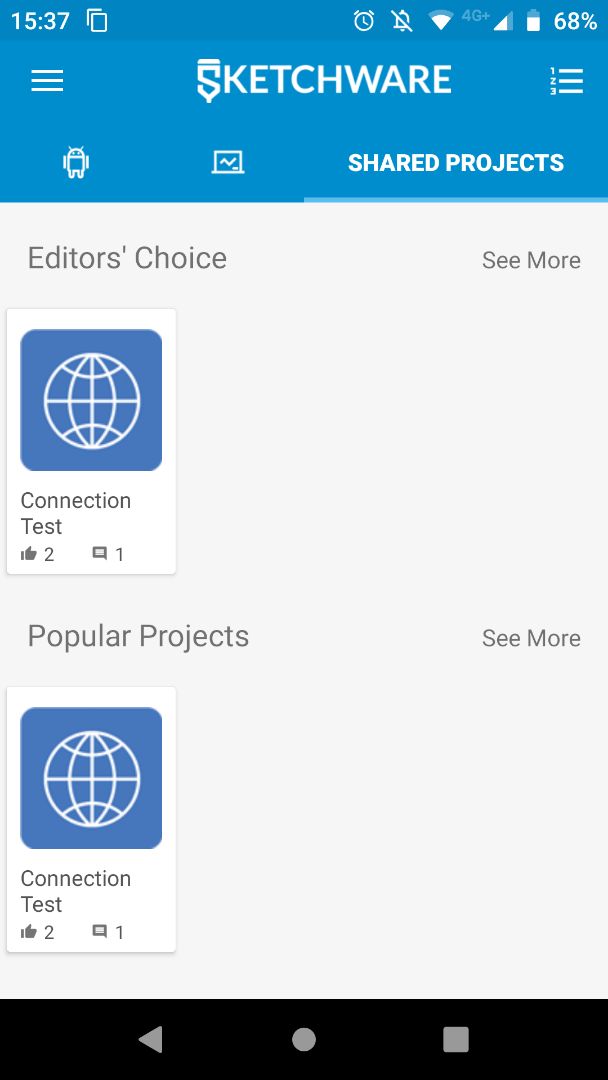This screenshot has height=1080, width=608.
Task: Open Connection Test under Popular Projects
Action: tap(91, 820)
